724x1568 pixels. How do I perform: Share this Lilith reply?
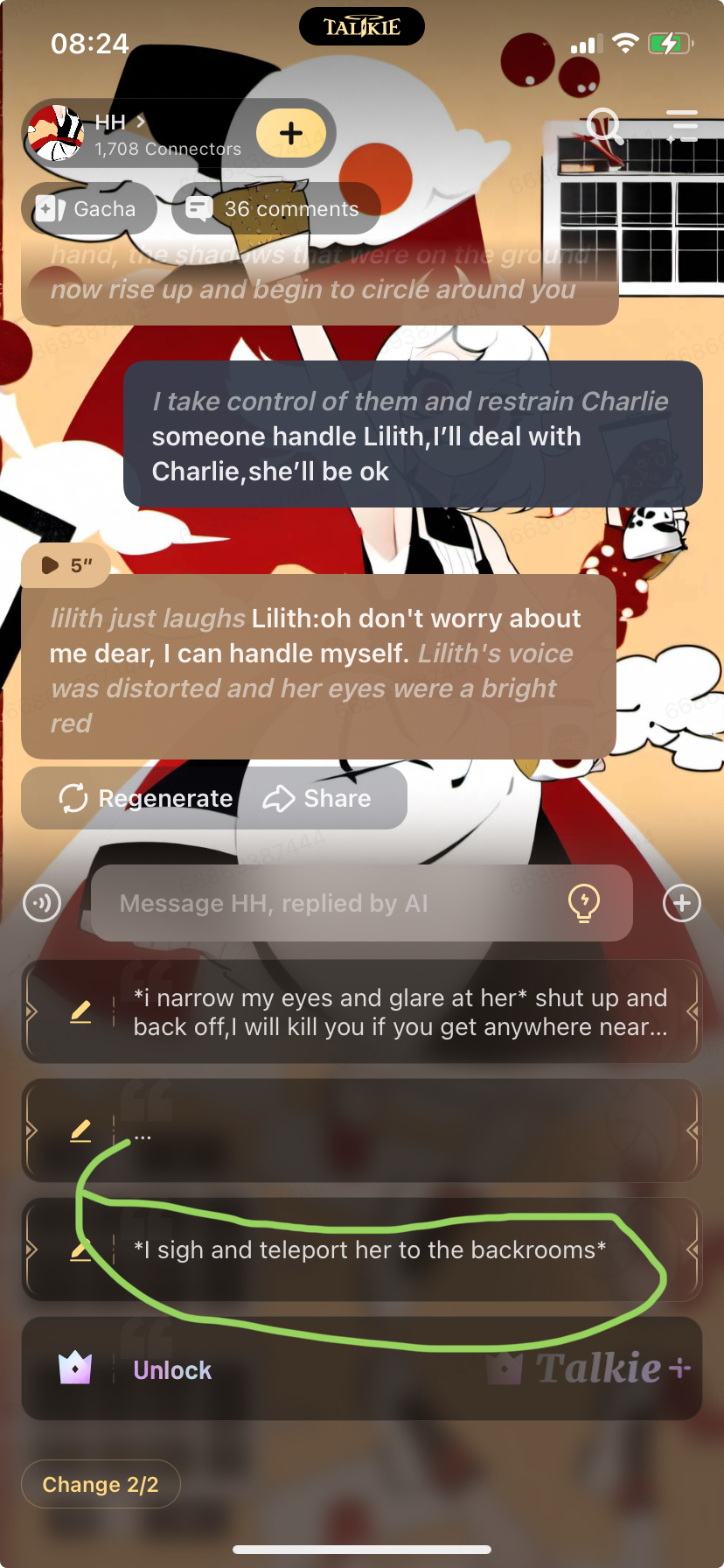[318, 798]
